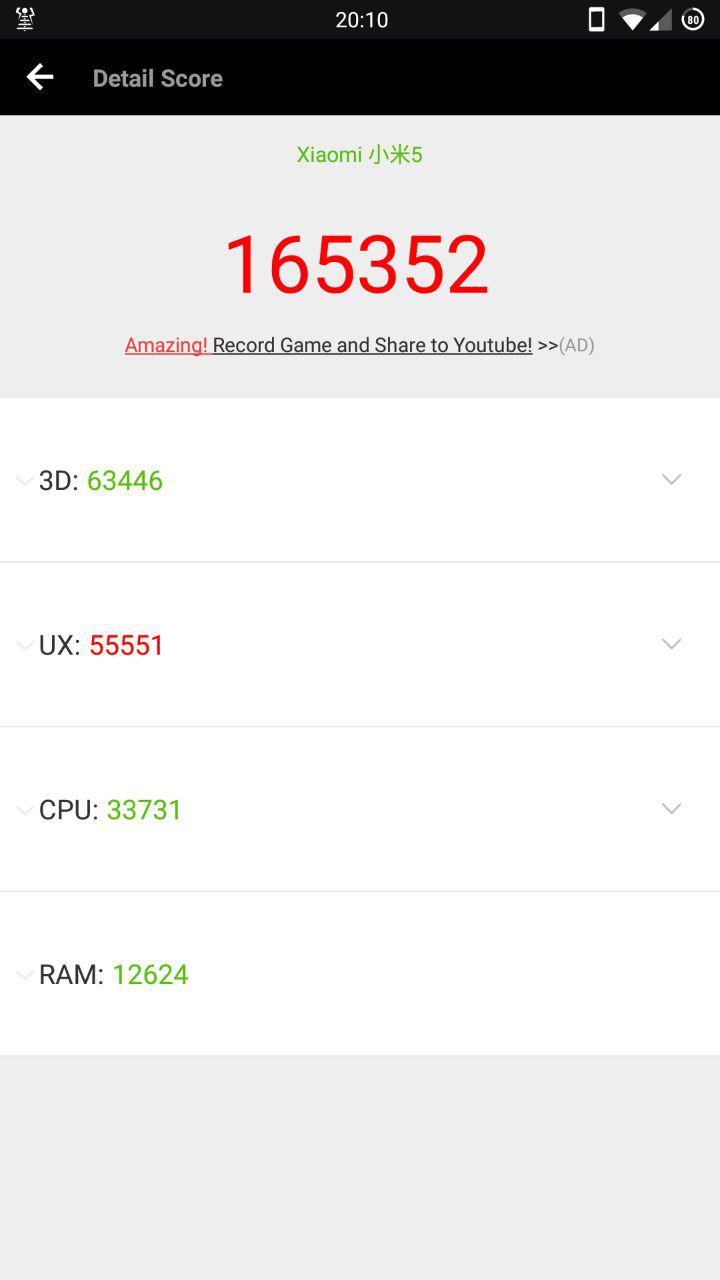Expand the UX score details
This screenshot has height=1280, width=720.
point(671,644)
